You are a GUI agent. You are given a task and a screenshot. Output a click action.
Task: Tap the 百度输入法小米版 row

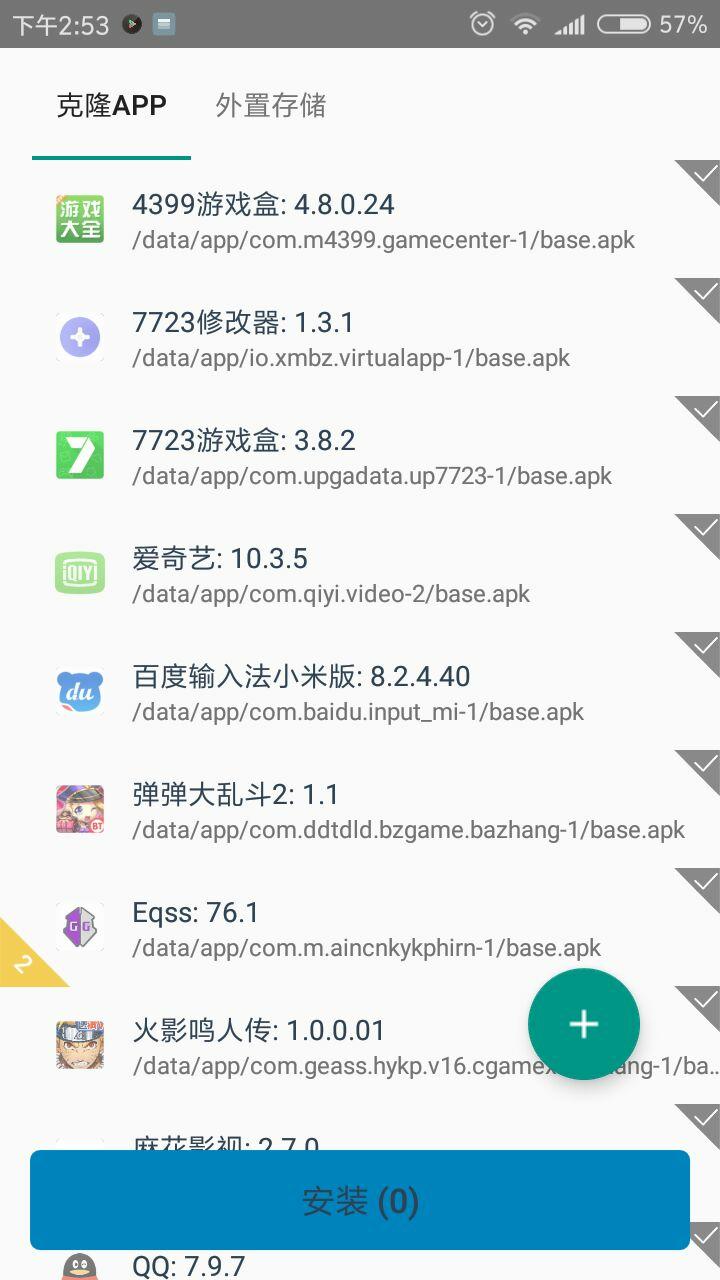coord(360,692)
